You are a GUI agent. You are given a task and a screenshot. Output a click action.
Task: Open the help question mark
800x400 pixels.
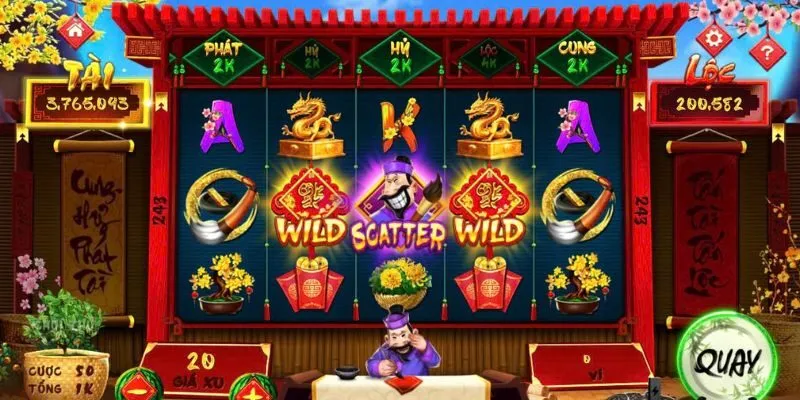(765, 52)
